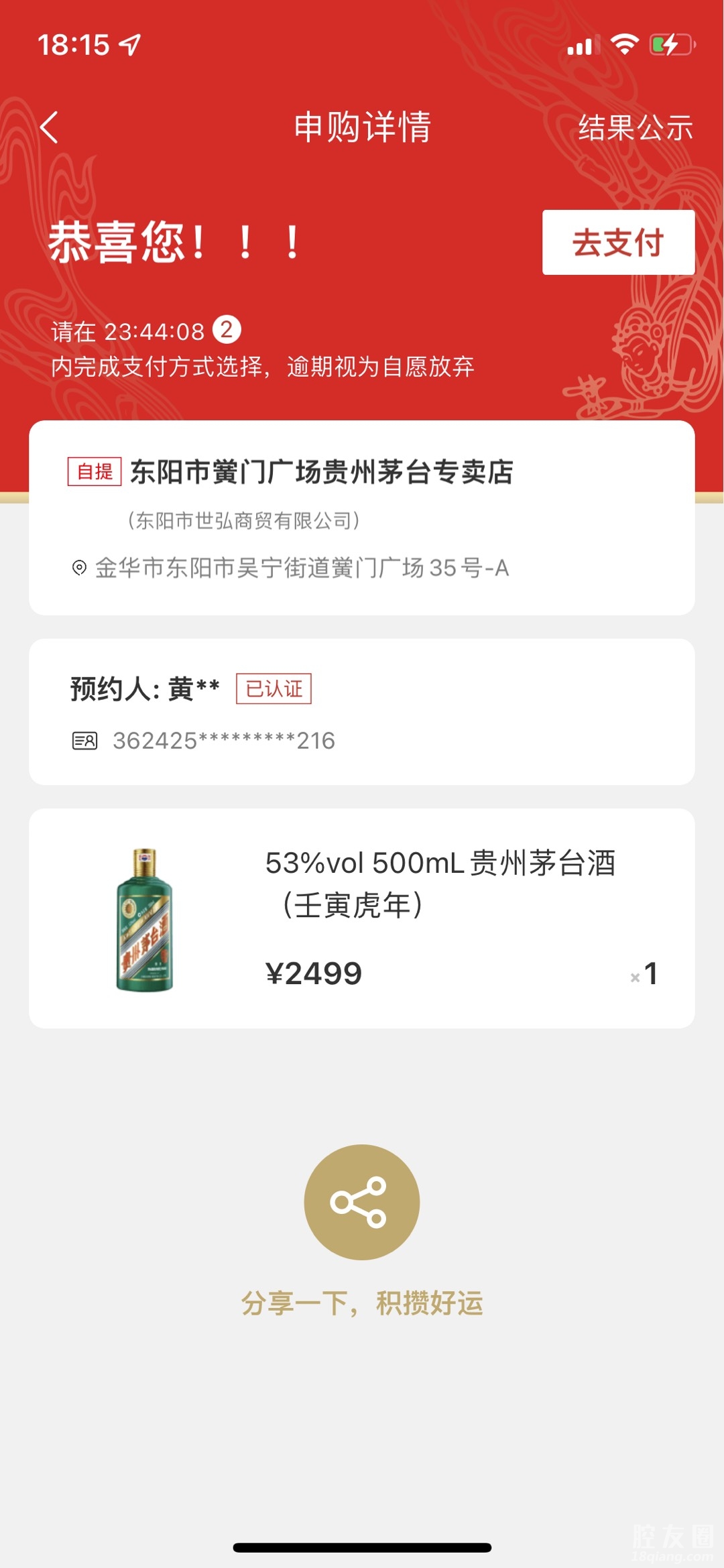Tap 去支付 to proceed to payment
724x1568 pixels.
[x=618, y=243]
